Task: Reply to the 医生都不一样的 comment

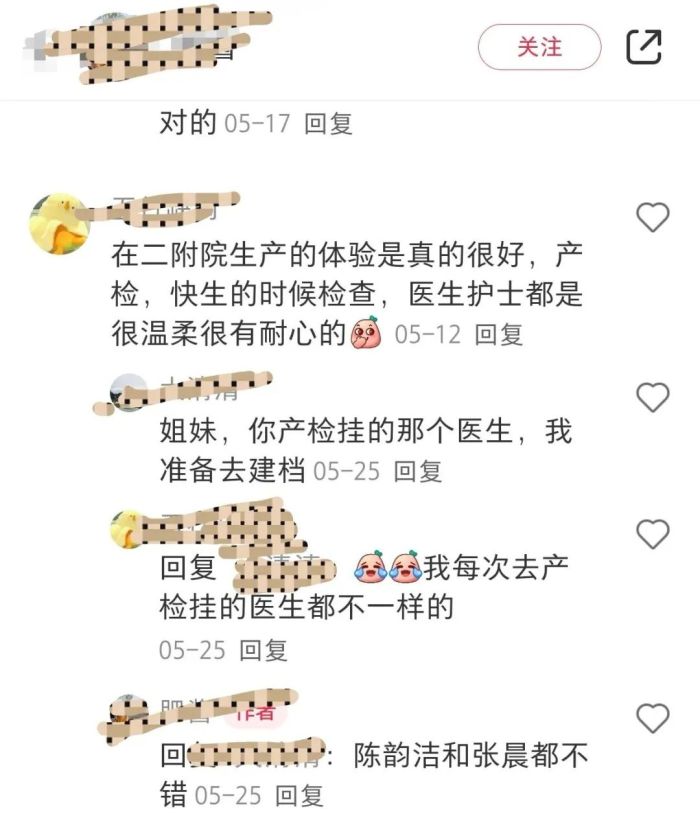Action: tap(263, 650)
